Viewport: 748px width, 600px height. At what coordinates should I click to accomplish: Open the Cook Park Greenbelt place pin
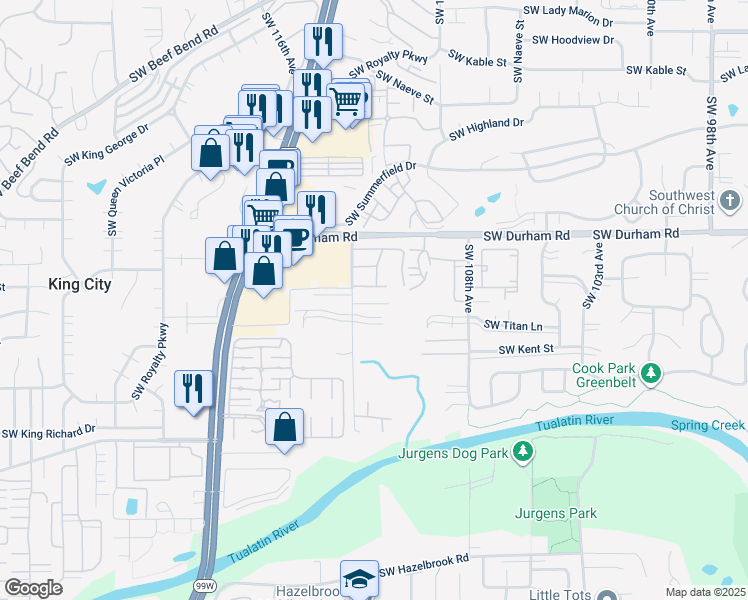pos(651,373)
